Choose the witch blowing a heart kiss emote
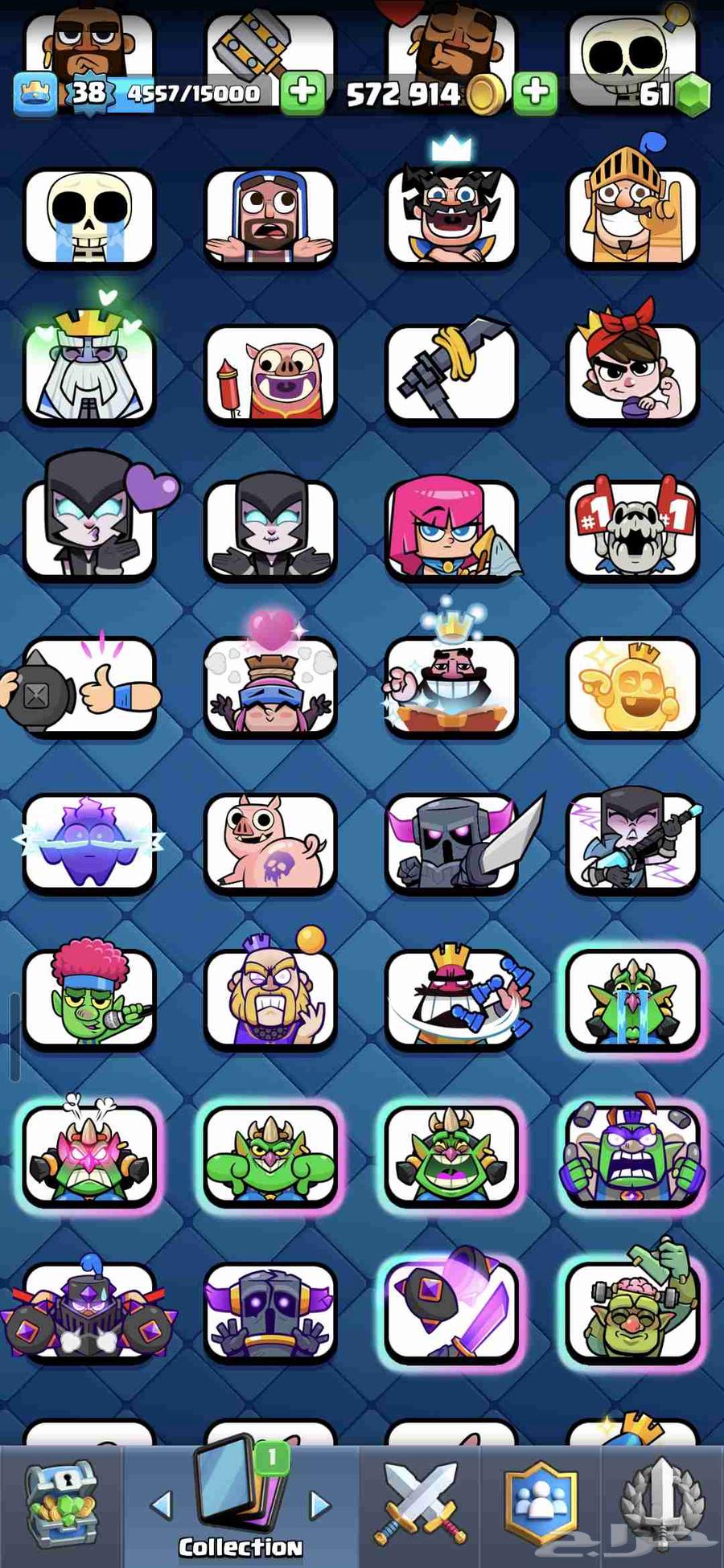This screenshot has height=1568, width=724. pyautogui.click(x=88, y=529)
